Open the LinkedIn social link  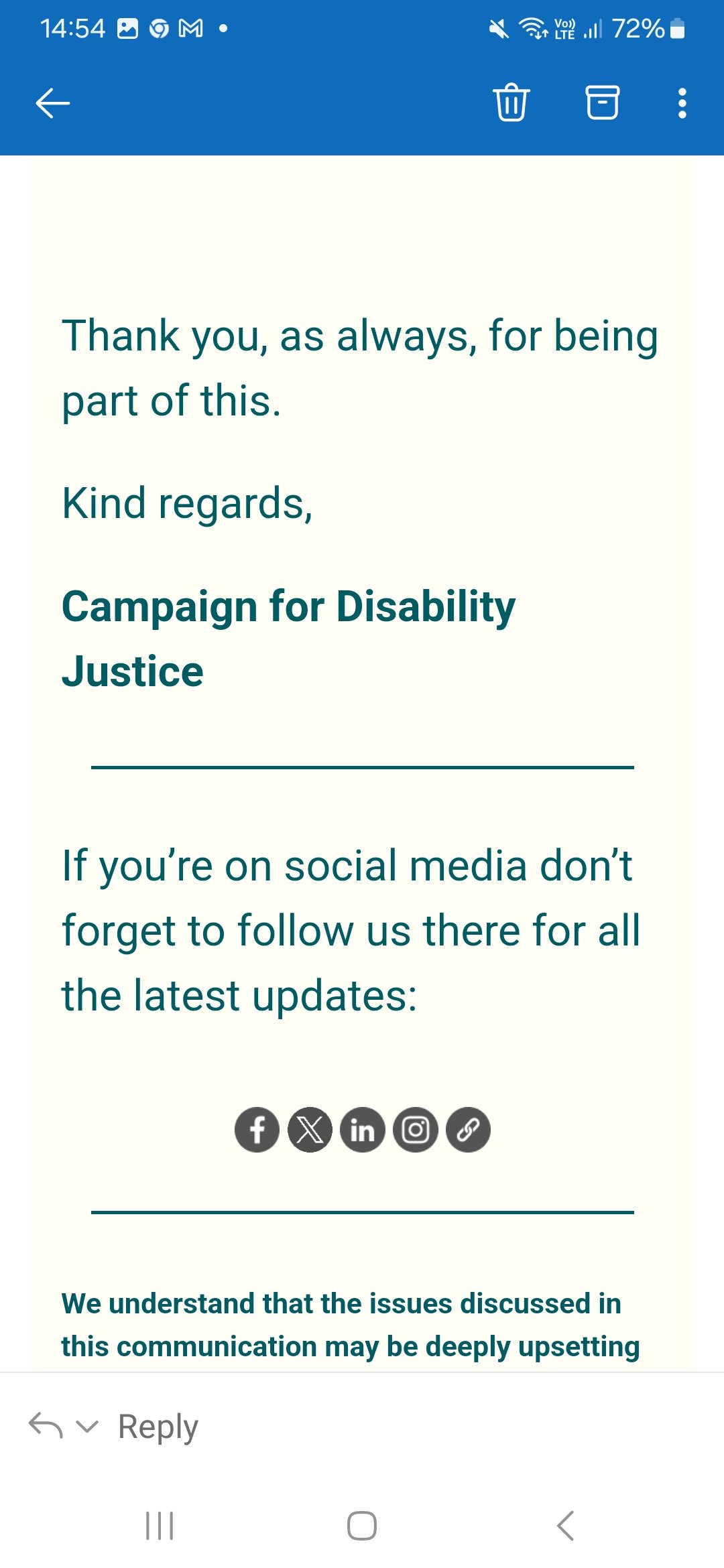click(363, 1130)
